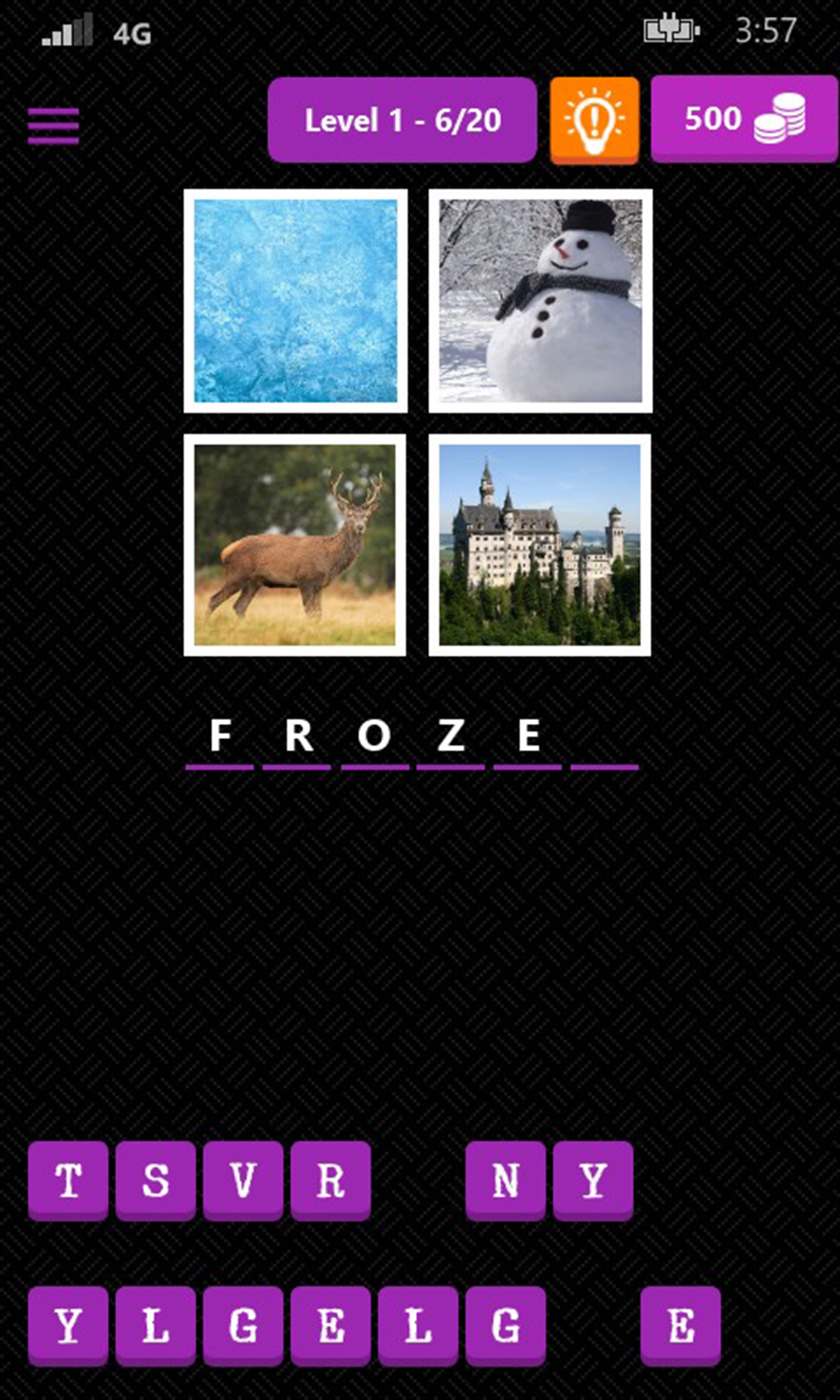
Task: Tap the Level 1 - 6/20 button
Action: coord(402,120)
